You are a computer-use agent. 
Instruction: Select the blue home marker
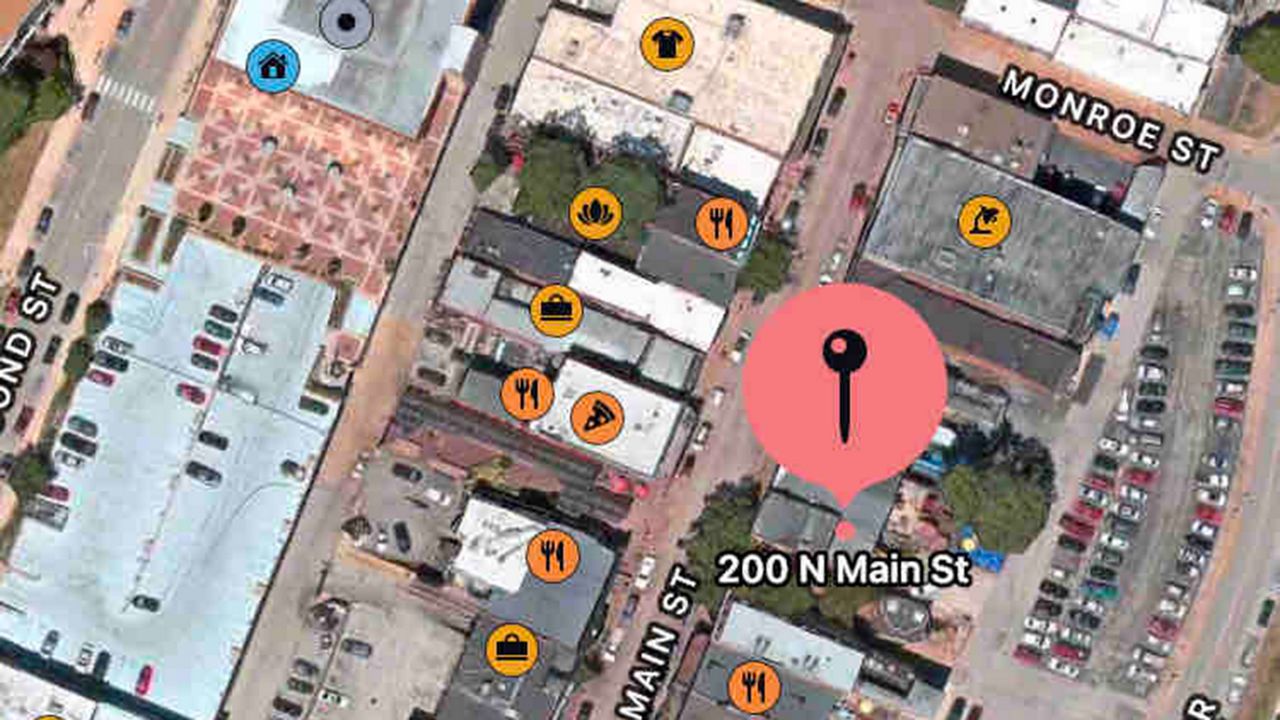click(x=273, y=67)
